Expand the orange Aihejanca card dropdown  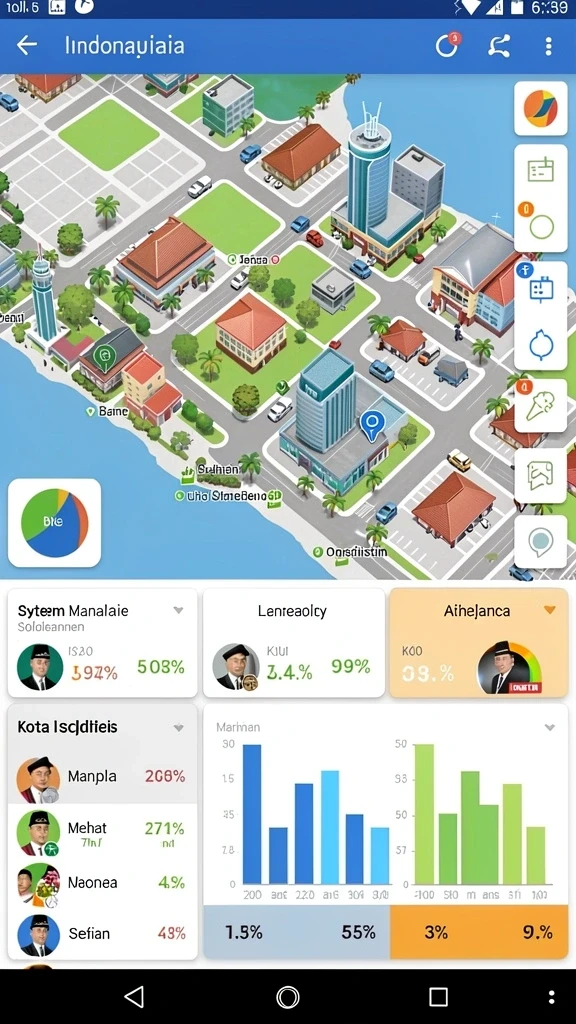click(550, 610)
